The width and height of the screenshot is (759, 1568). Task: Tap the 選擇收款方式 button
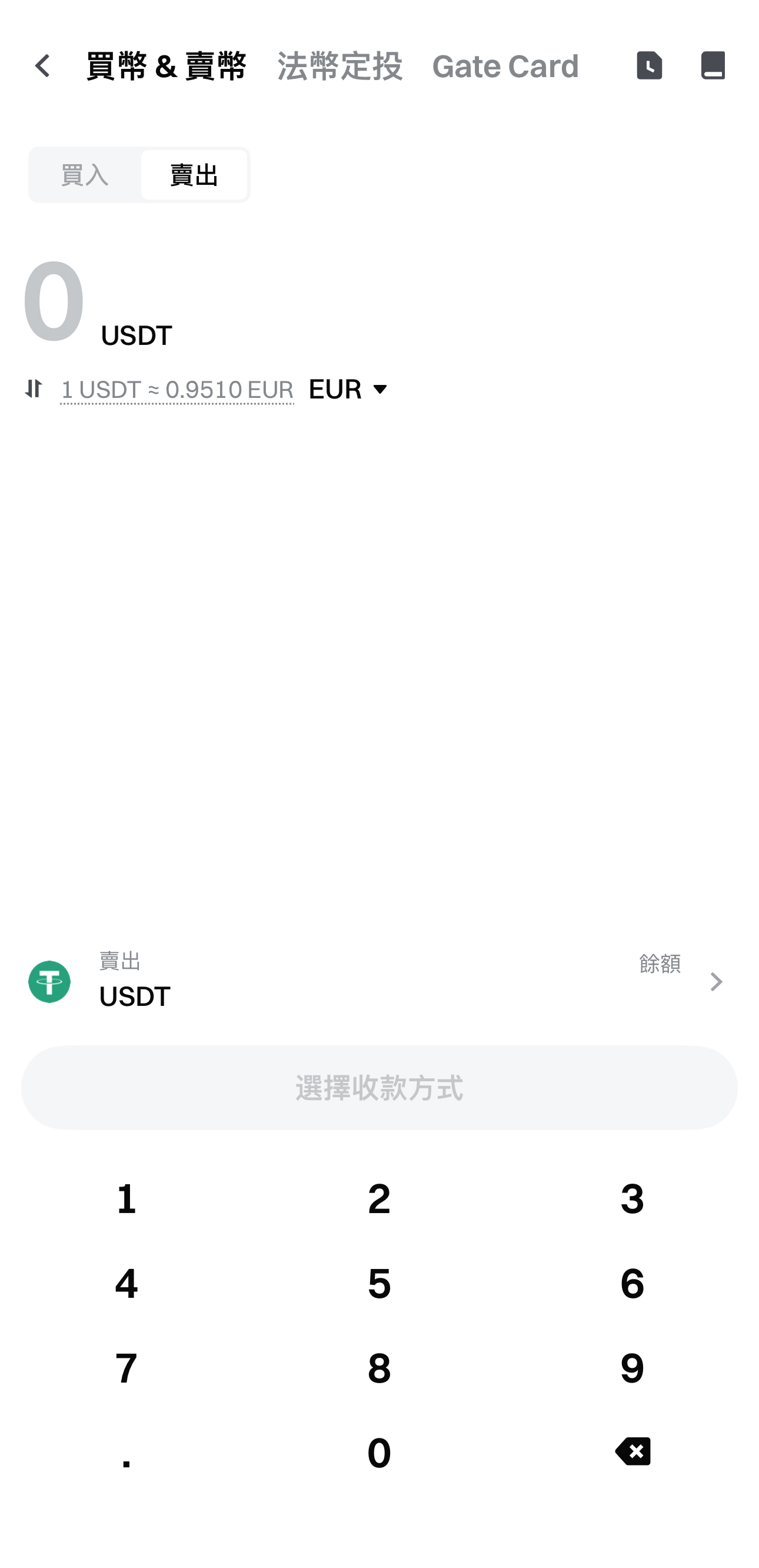[x=379, y=1088]
